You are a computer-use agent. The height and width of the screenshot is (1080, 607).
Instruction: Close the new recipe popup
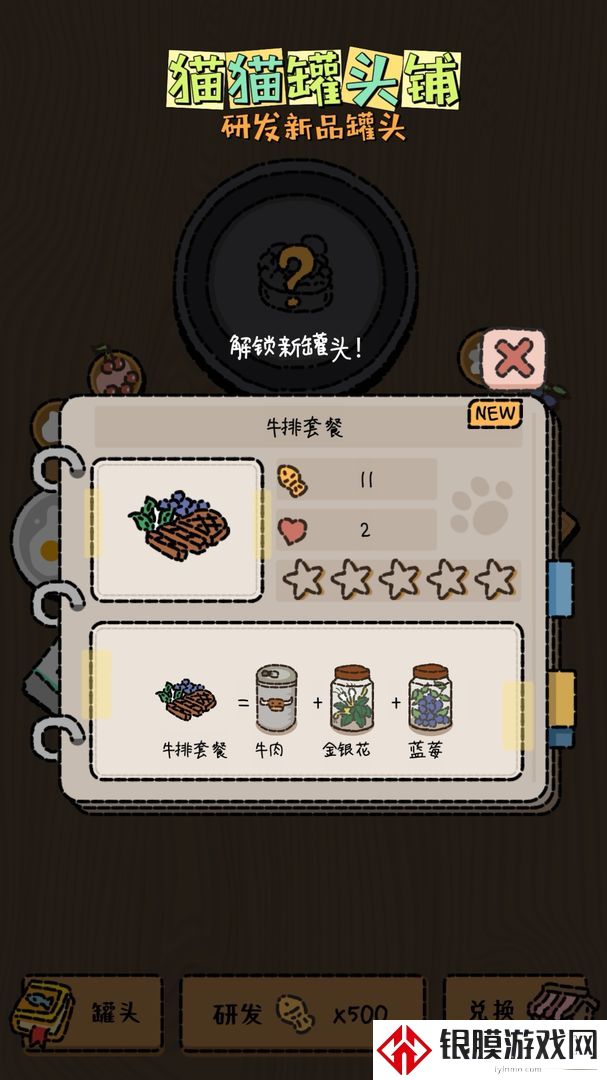click(x=514, y=358)
